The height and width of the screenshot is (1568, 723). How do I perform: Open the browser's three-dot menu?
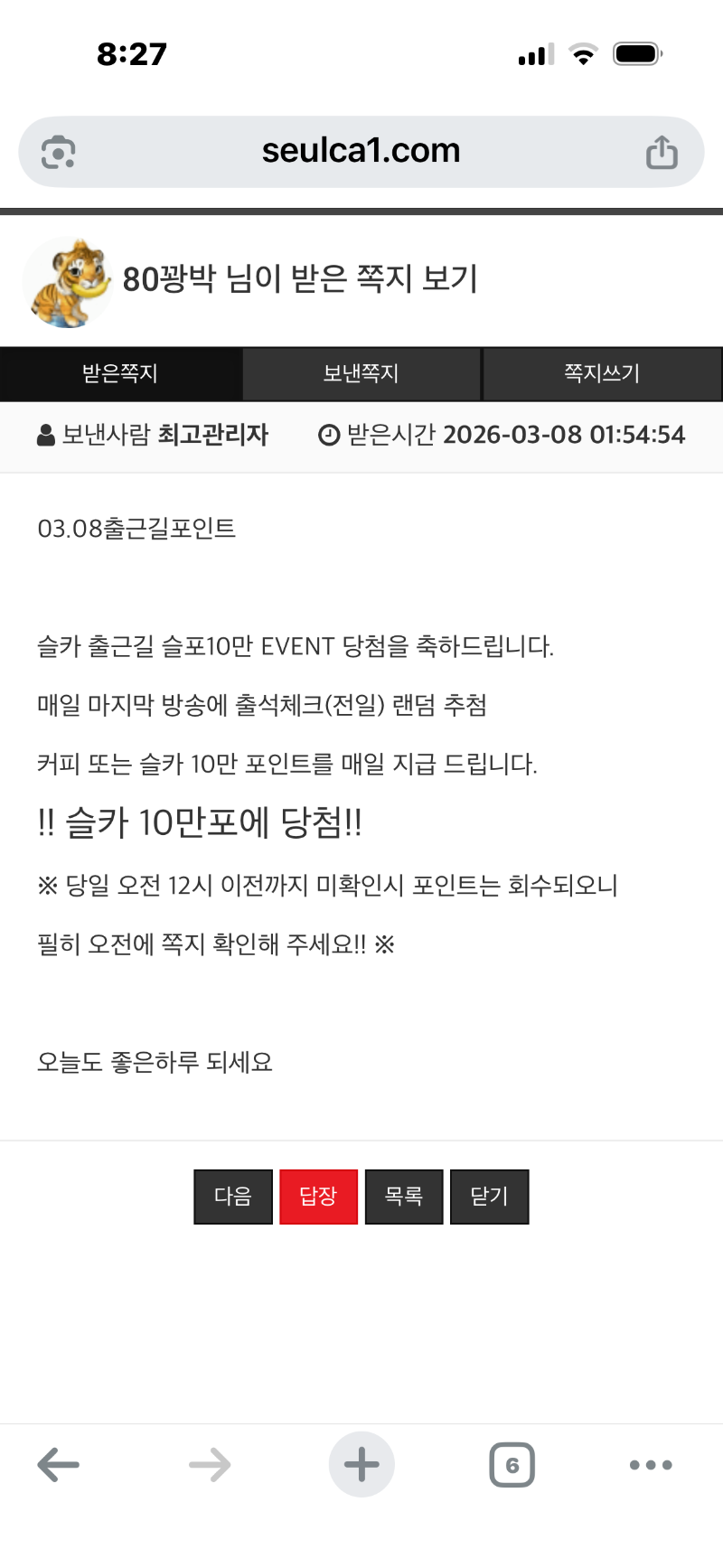pos(651,1465)
